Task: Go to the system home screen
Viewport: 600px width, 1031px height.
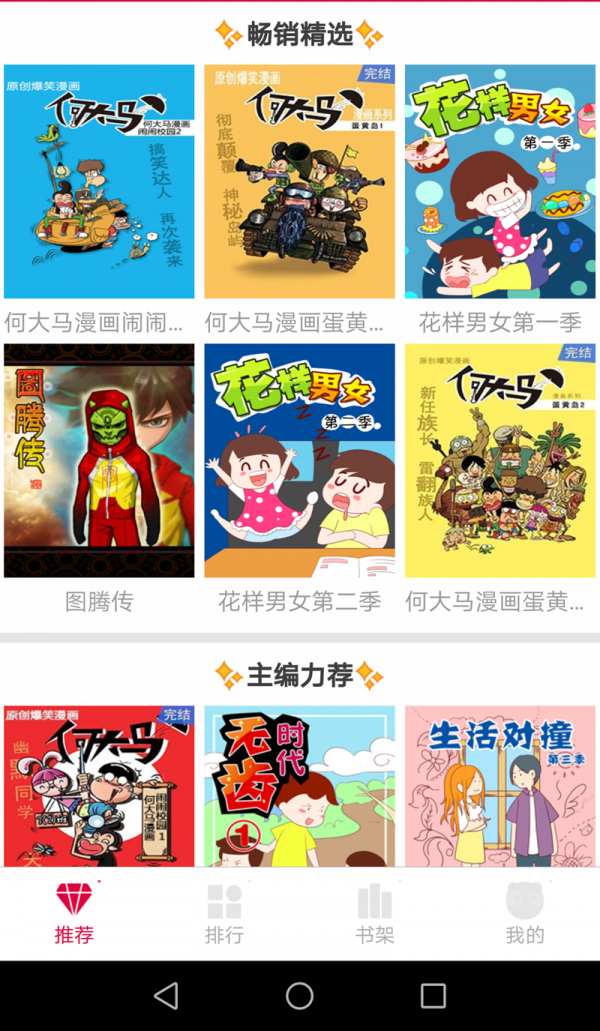Action: (300, 995)
